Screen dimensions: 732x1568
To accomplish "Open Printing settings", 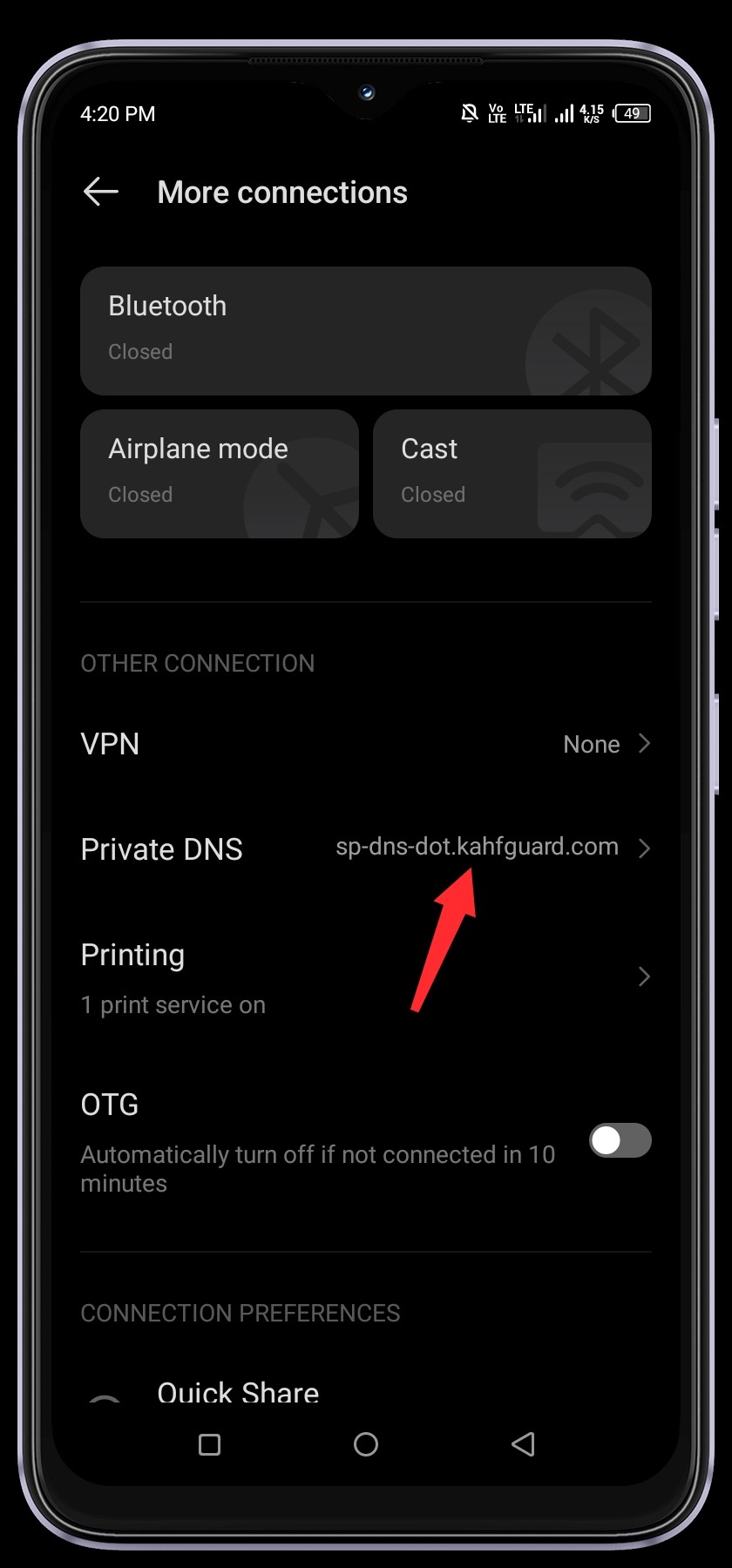I will (x=365, y=977).
